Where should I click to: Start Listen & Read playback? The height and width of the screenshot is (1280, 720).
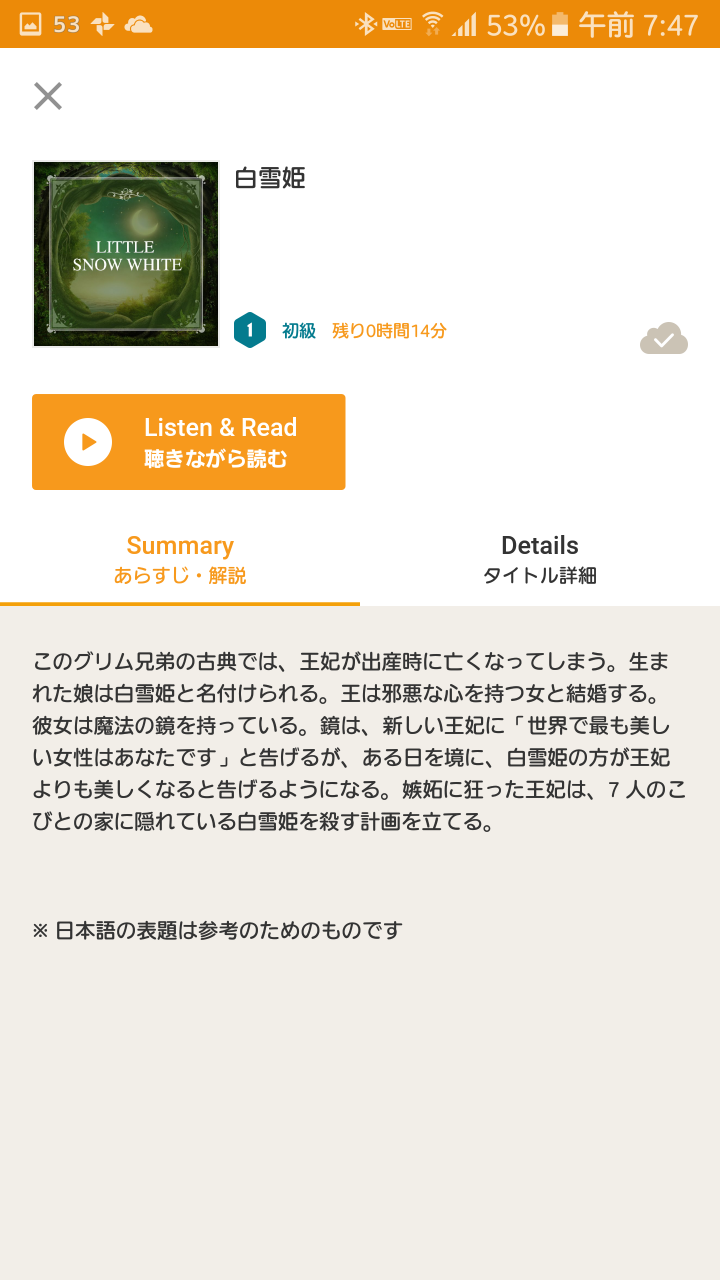coord(189,442)
